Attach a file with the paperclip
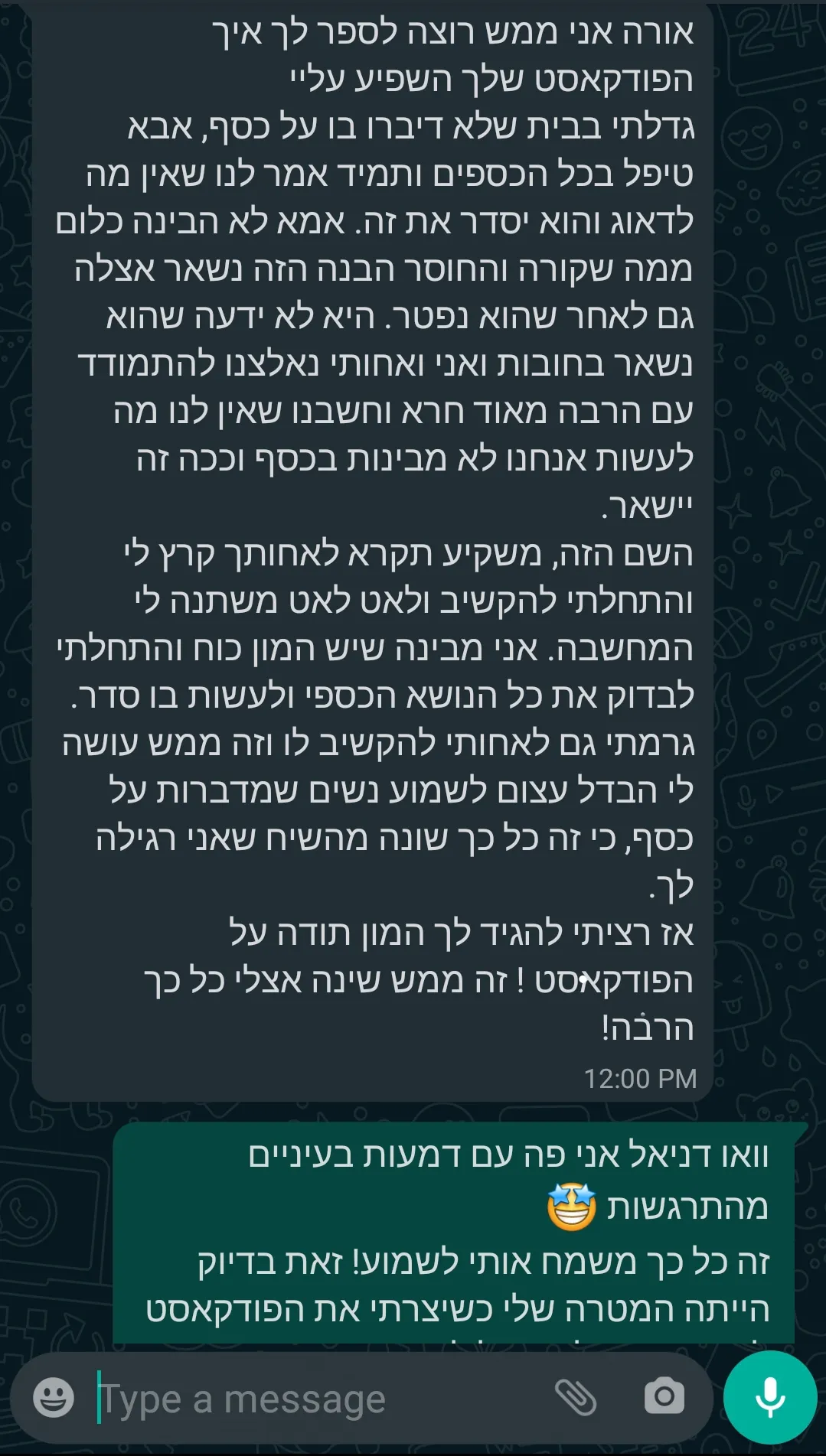This screenshot has width=826, height=1456. pyautogui.click(x=576, y=1398)
